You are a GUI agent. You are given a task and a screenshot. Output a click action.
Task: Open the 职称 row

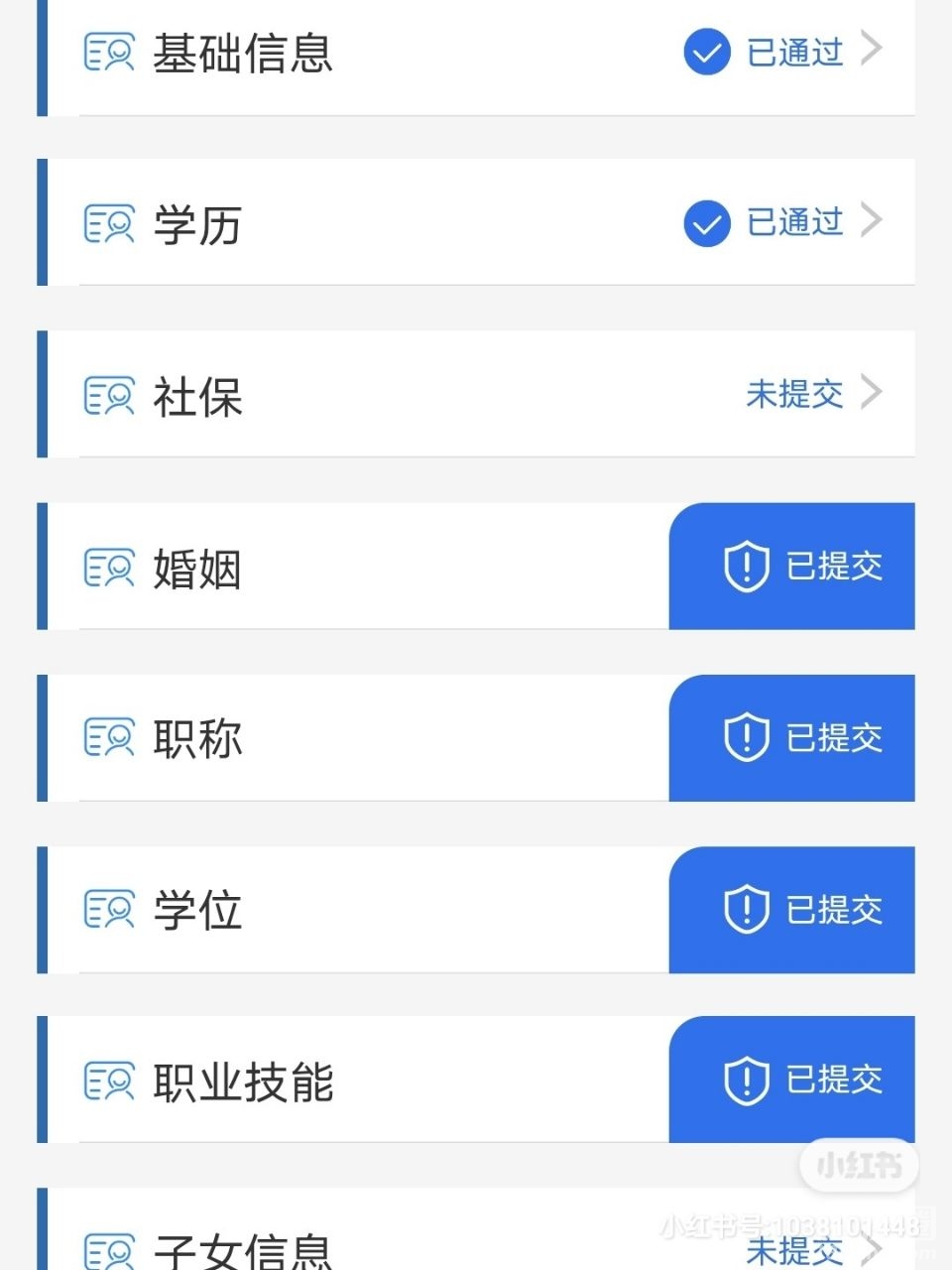[397, 739]
